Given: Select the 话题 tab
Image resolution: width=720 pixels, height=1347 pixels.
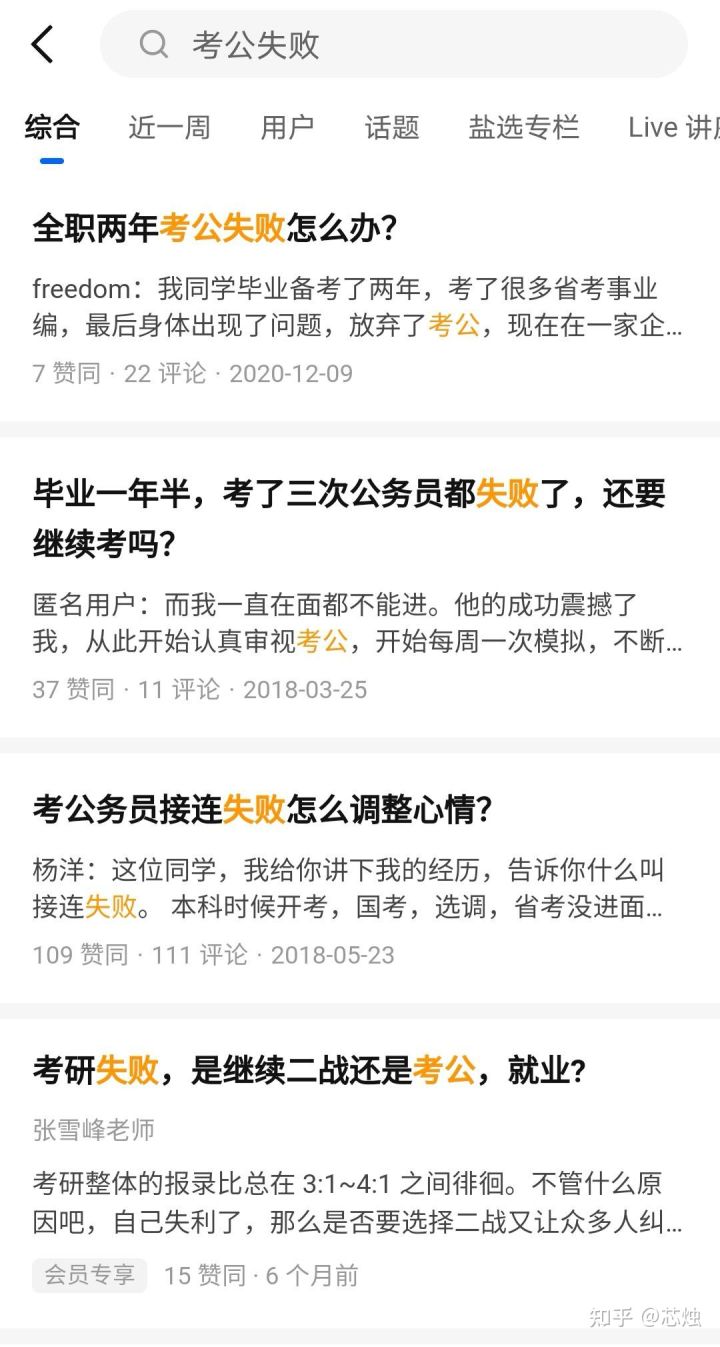Looking at the screenshot, I should [x=392, y=127].
